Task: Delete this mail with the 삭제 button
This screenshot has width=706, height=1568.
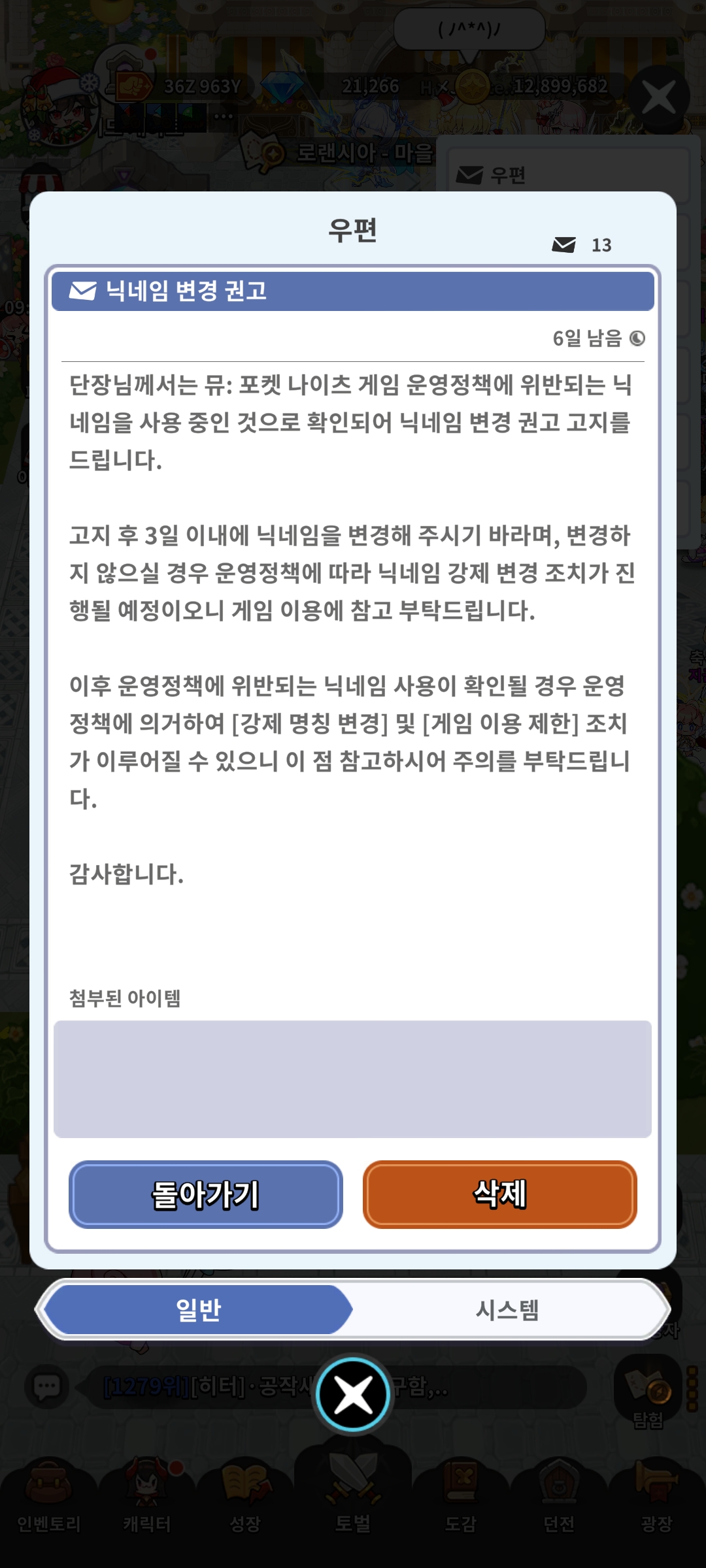Action: (x=499, y=1194)
